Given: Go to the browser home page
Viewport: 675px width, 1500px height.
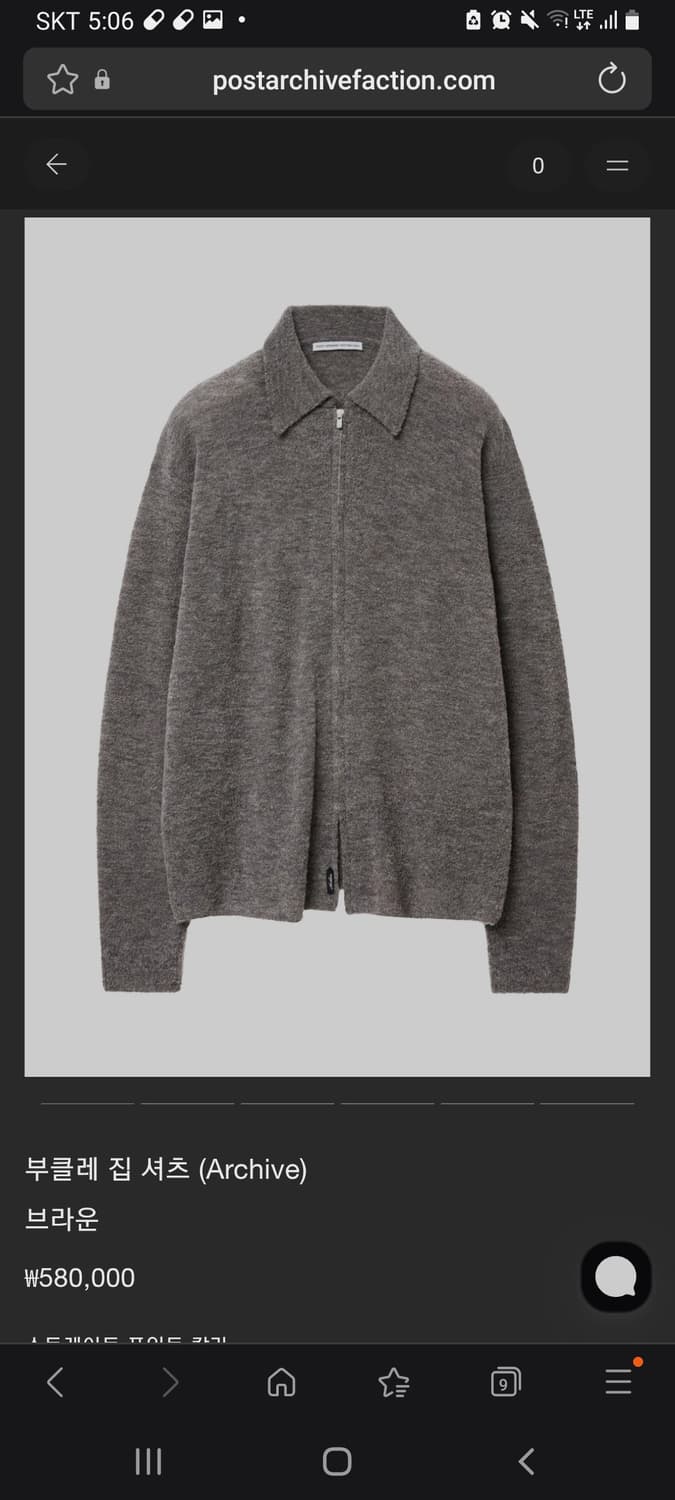Looking at the screenshot, I should [x=282, y=1383].
